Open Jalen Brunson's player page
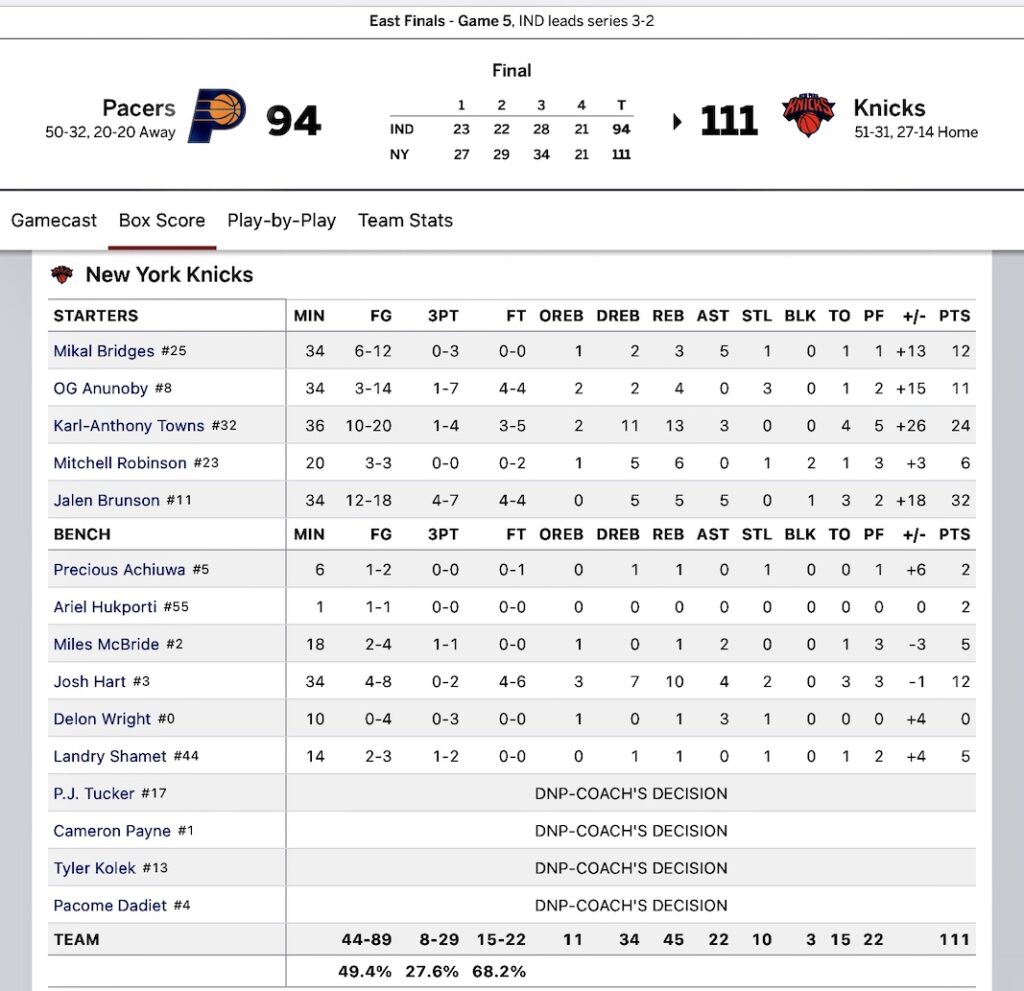 106,500
